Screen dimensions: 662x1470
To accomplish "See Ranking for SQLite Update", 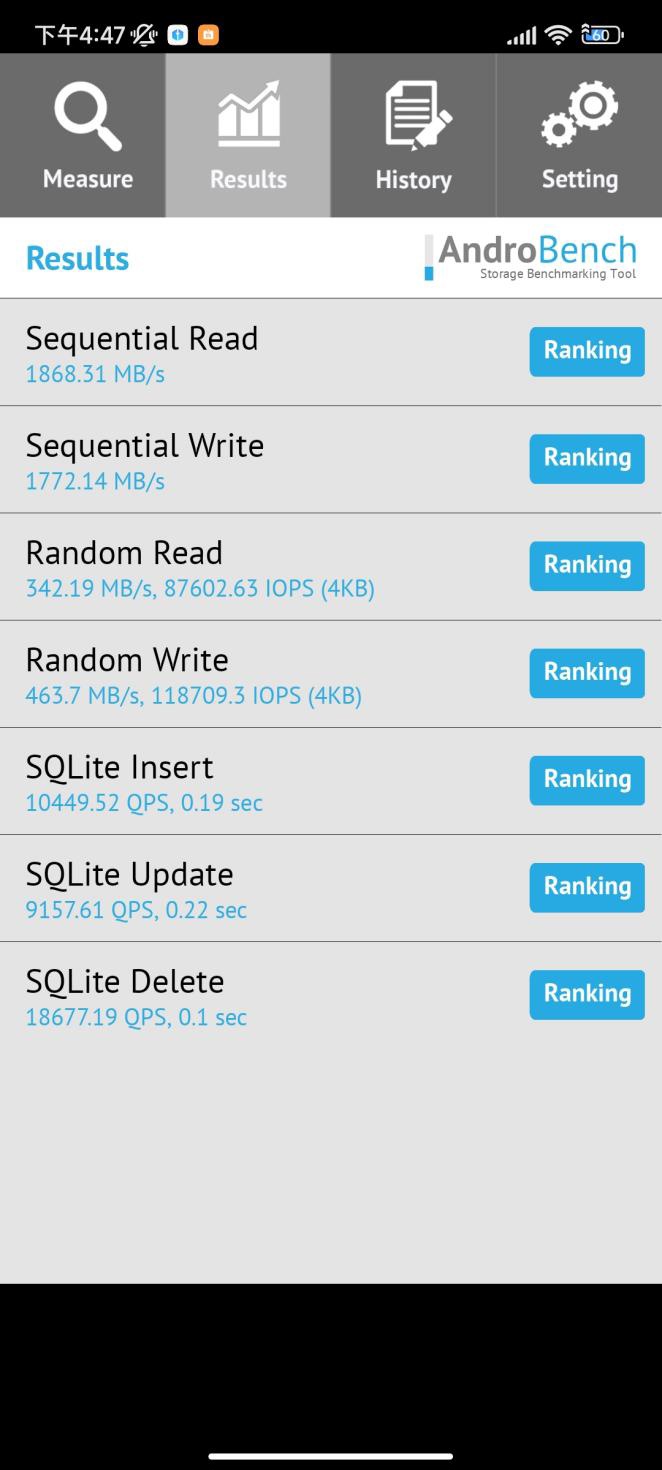I will click(587, 886).
